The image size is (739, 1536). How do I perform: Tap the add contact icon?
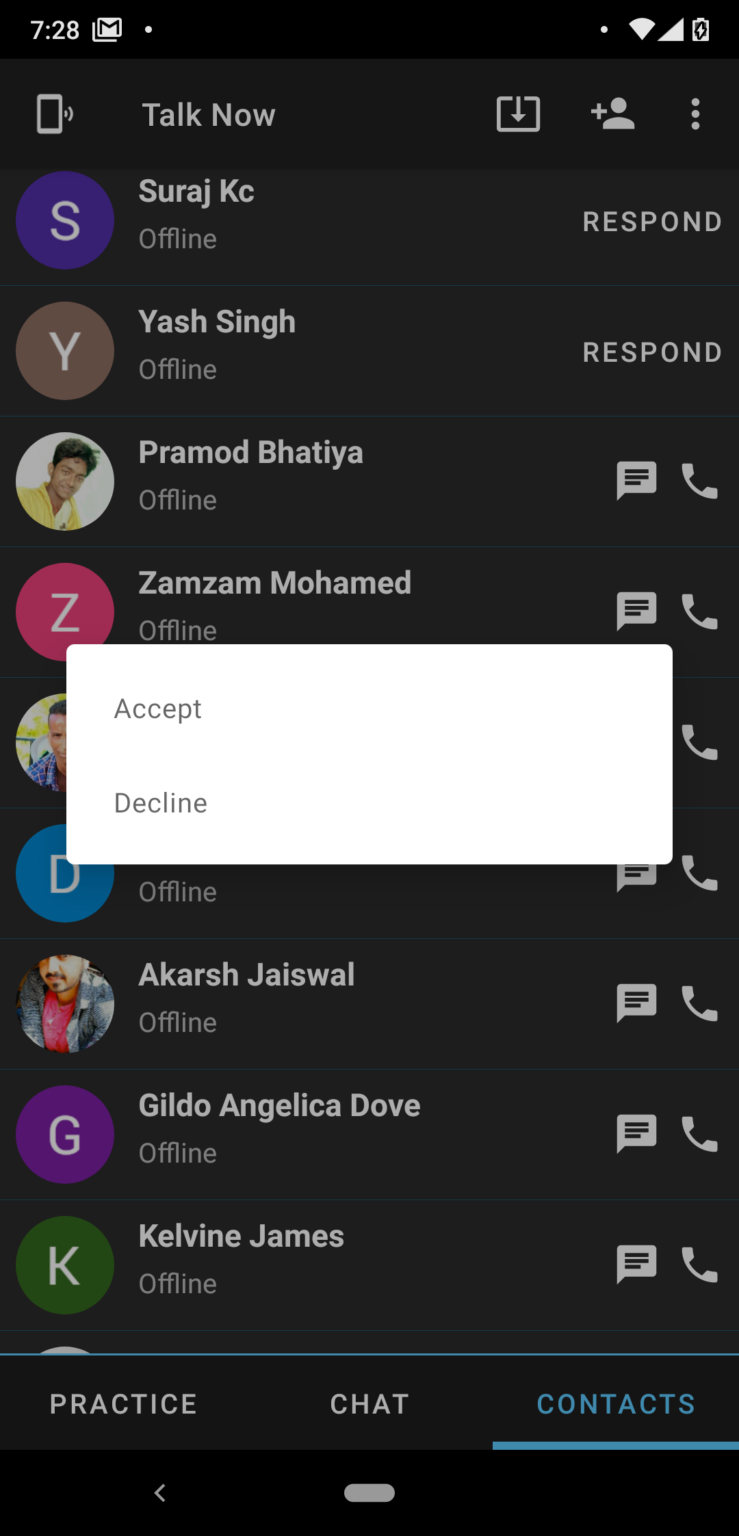coord(613,114)
